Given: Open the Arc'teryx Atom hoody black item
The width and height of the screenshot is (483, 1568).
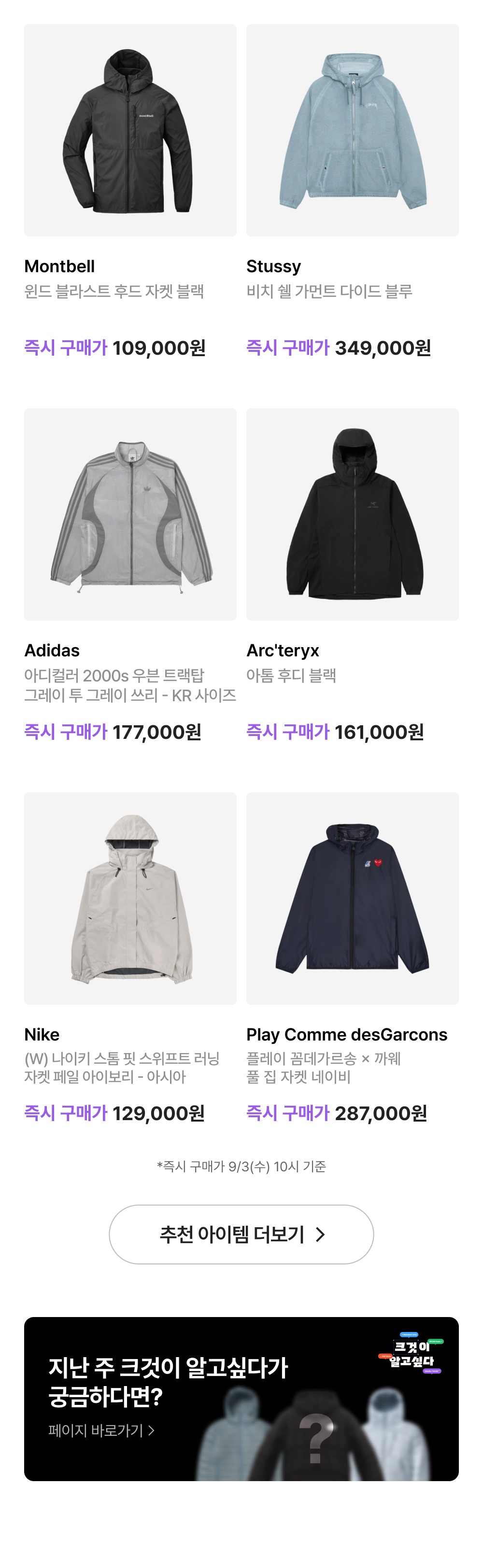Looking at the screenshot, I should tap(352, 514).
